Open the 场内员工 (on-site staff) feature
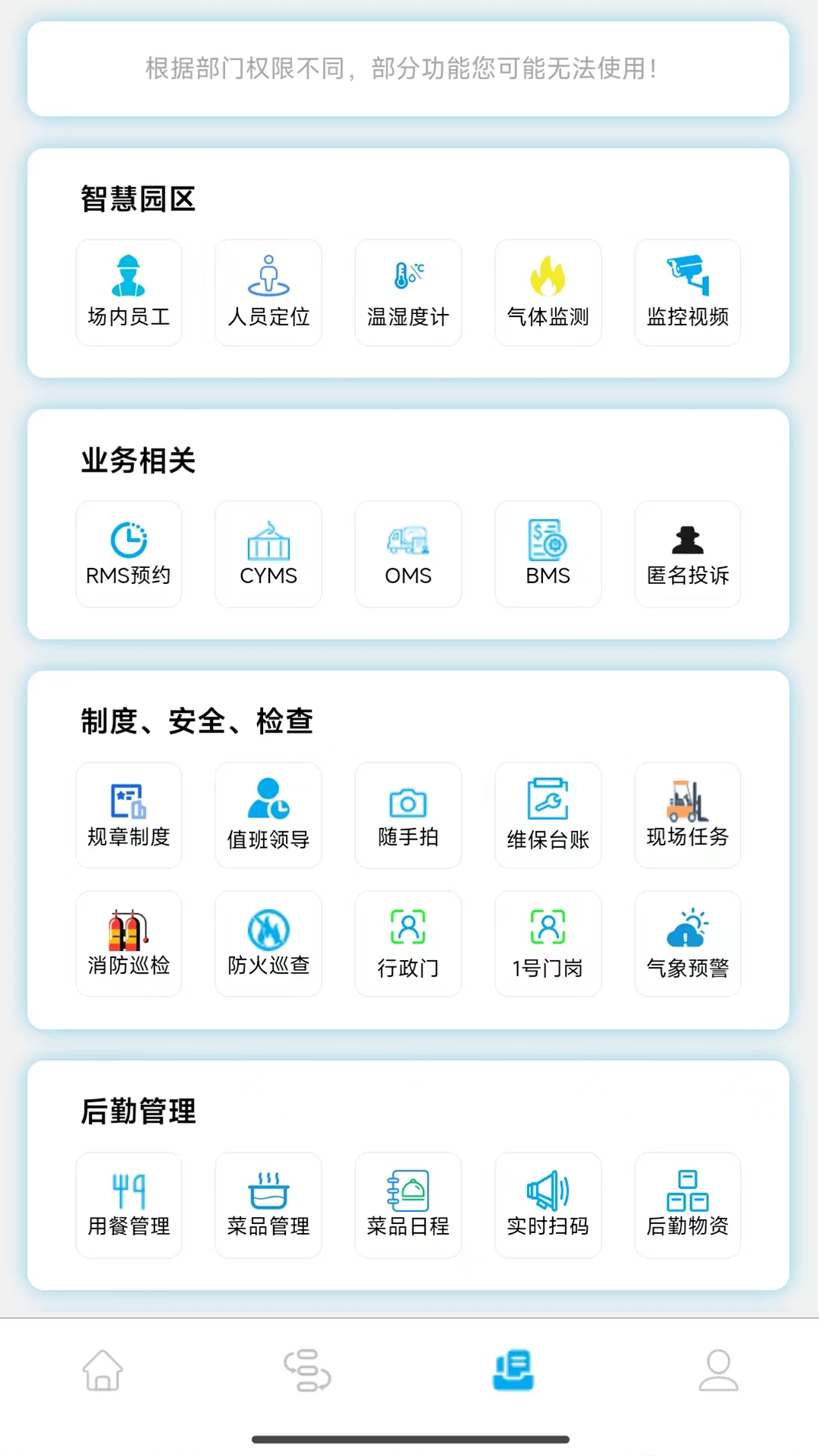819x1456 pixels. (x=128, y=292)
